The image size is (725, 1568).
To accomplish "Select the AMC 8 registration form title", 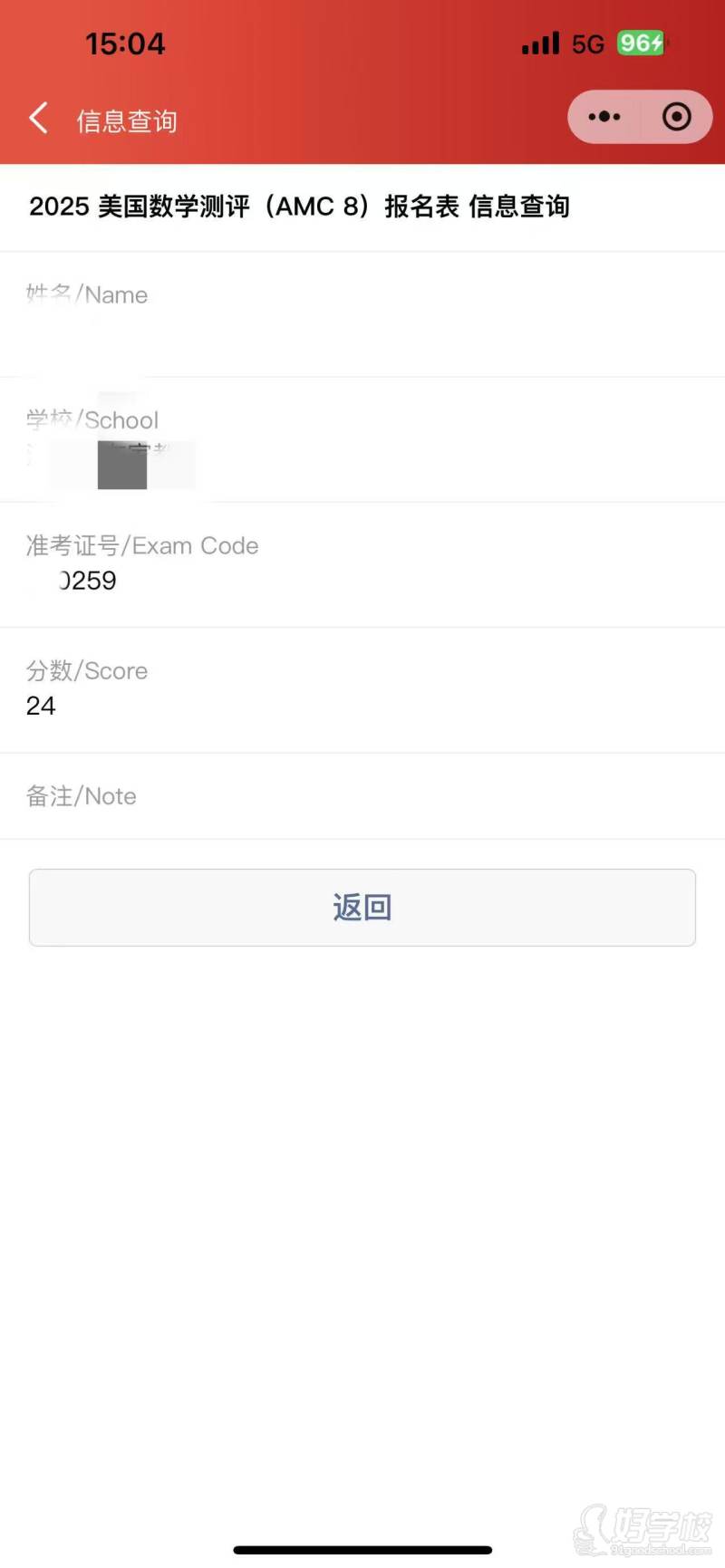I will pyautogui.click(x=299, y=207).
